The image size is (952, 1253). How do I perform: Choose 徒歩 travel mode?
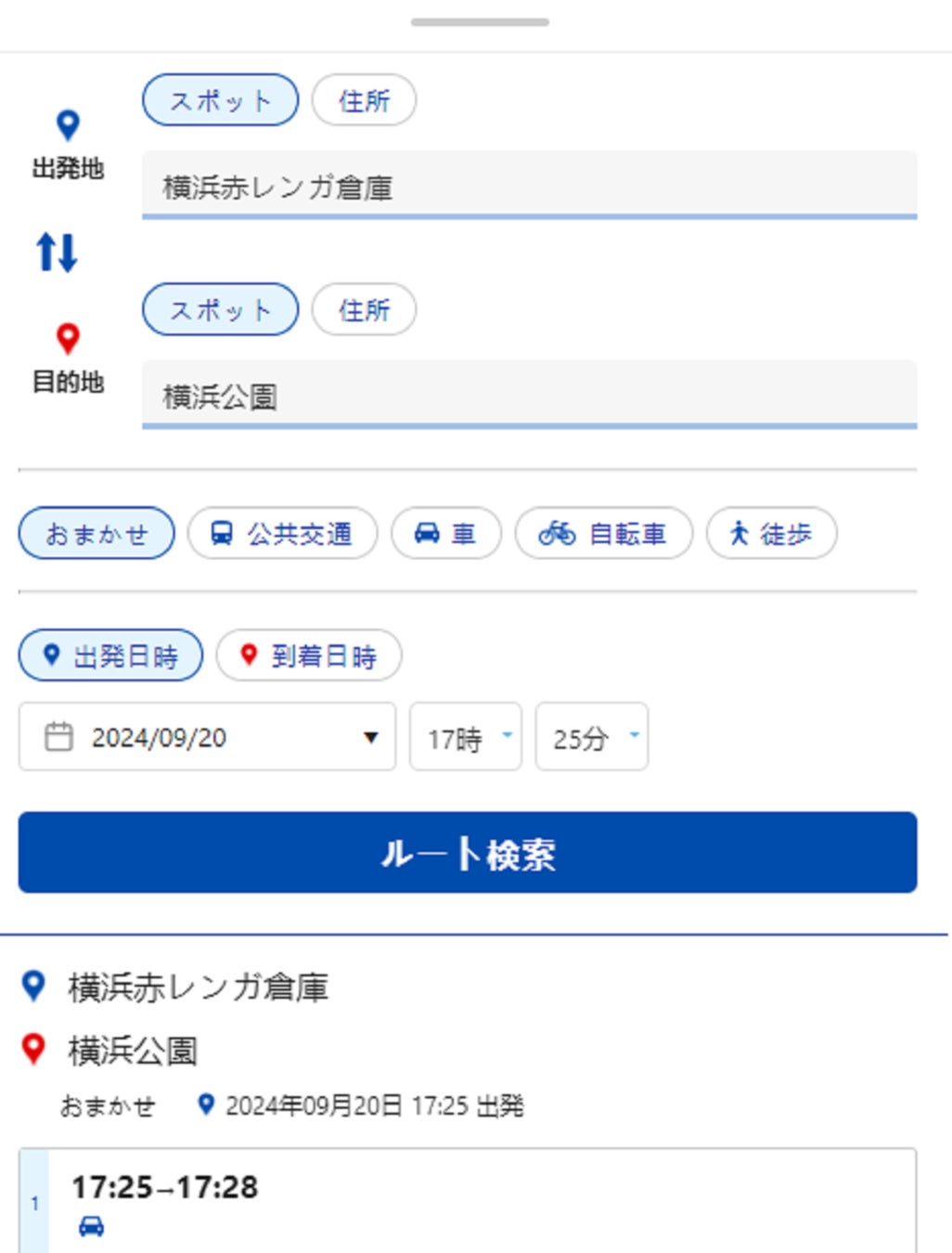(771, 534)
